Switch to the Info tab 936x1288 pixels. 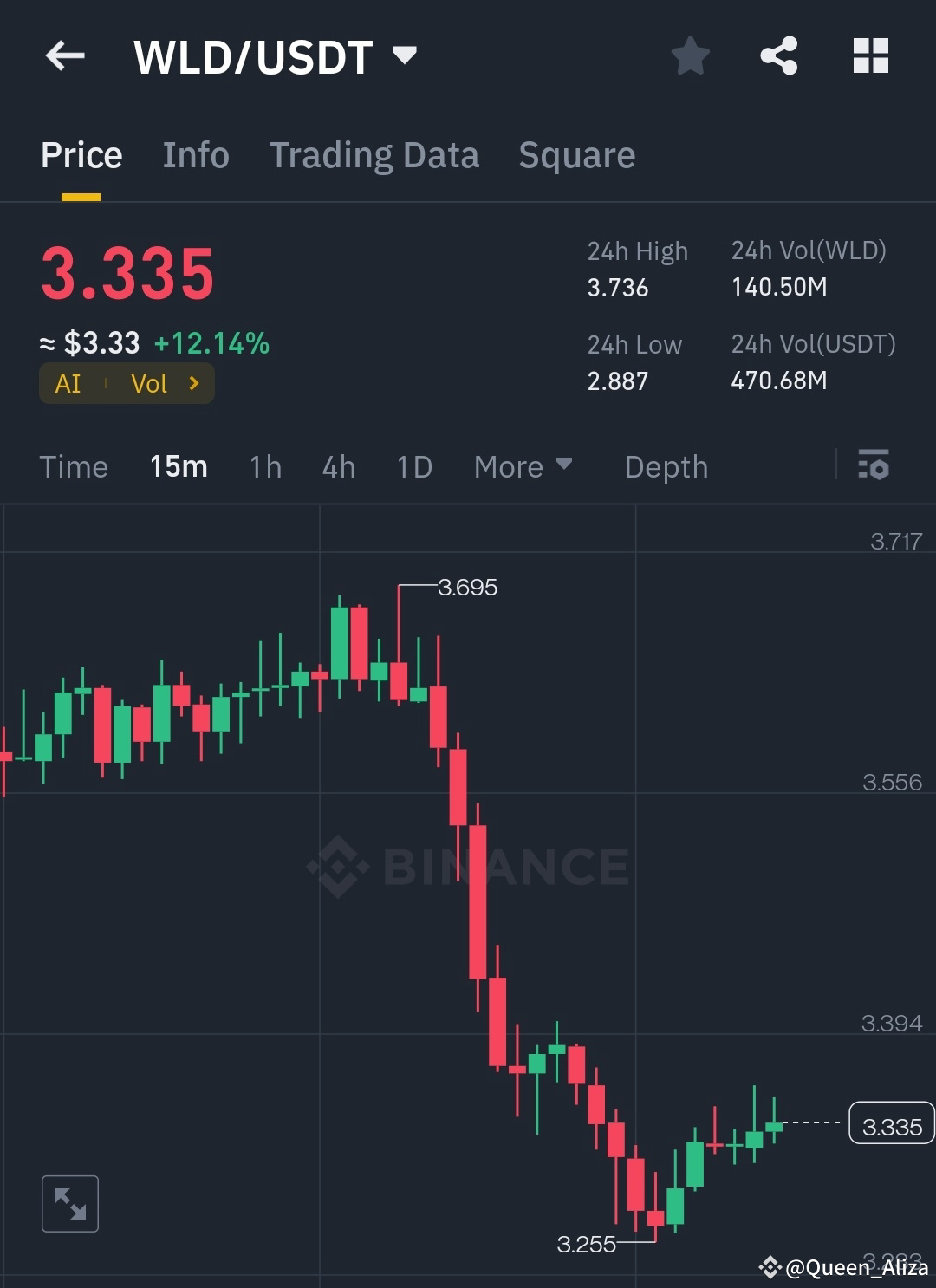[195, 154]
